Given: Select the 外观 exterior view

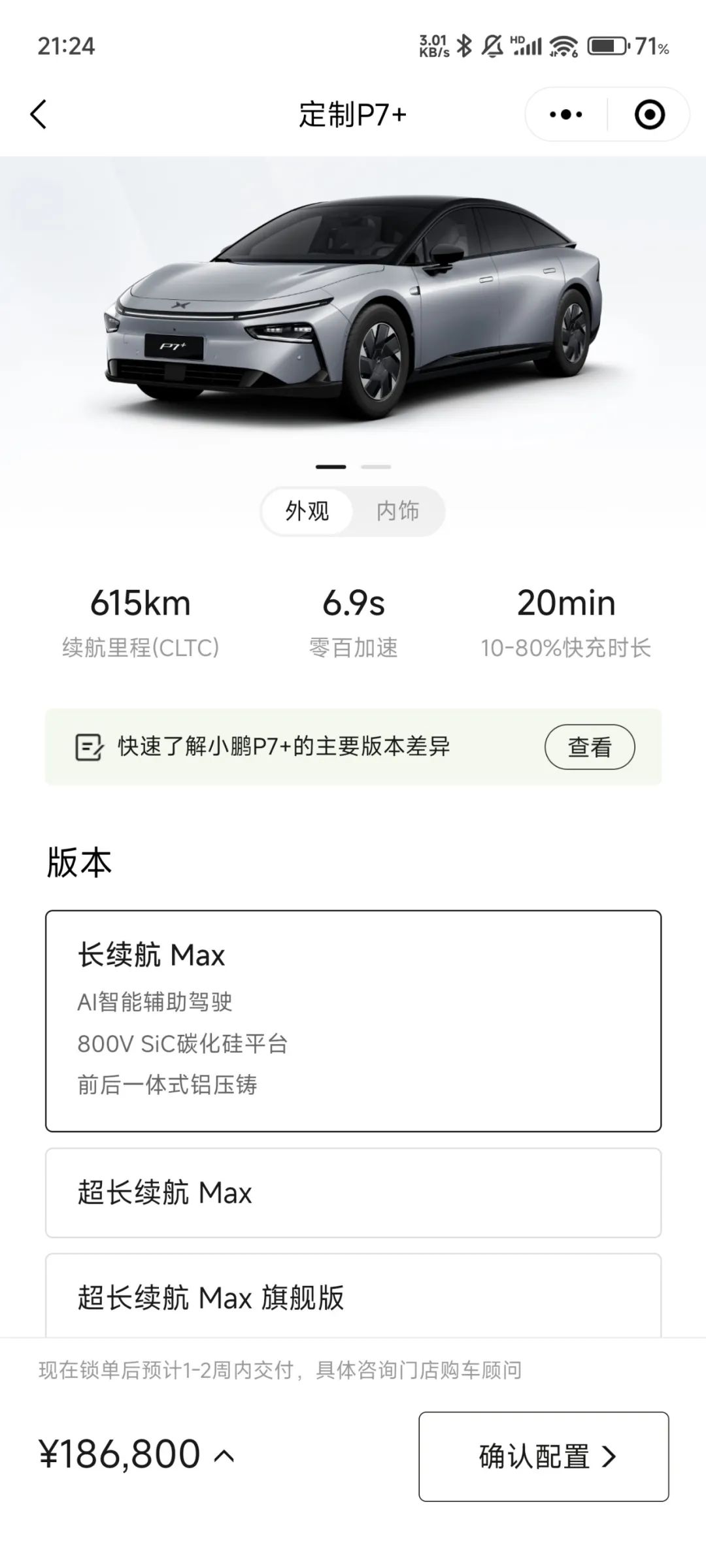Looking at the screenshot, I should 307,511.
